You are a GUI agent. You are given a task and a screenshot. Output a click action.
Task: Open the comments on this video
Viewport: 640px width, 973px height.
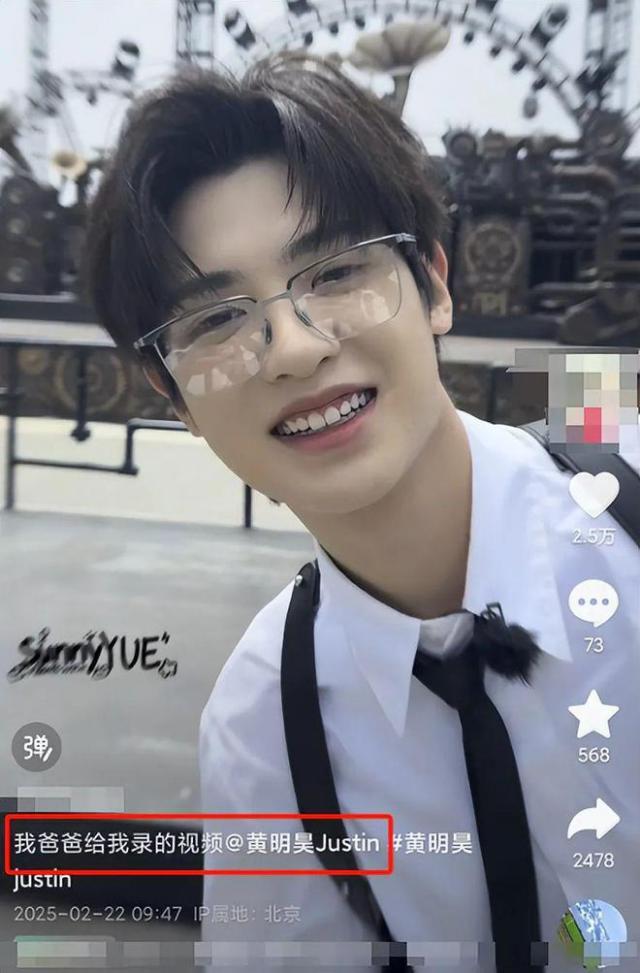pos(594,603)
